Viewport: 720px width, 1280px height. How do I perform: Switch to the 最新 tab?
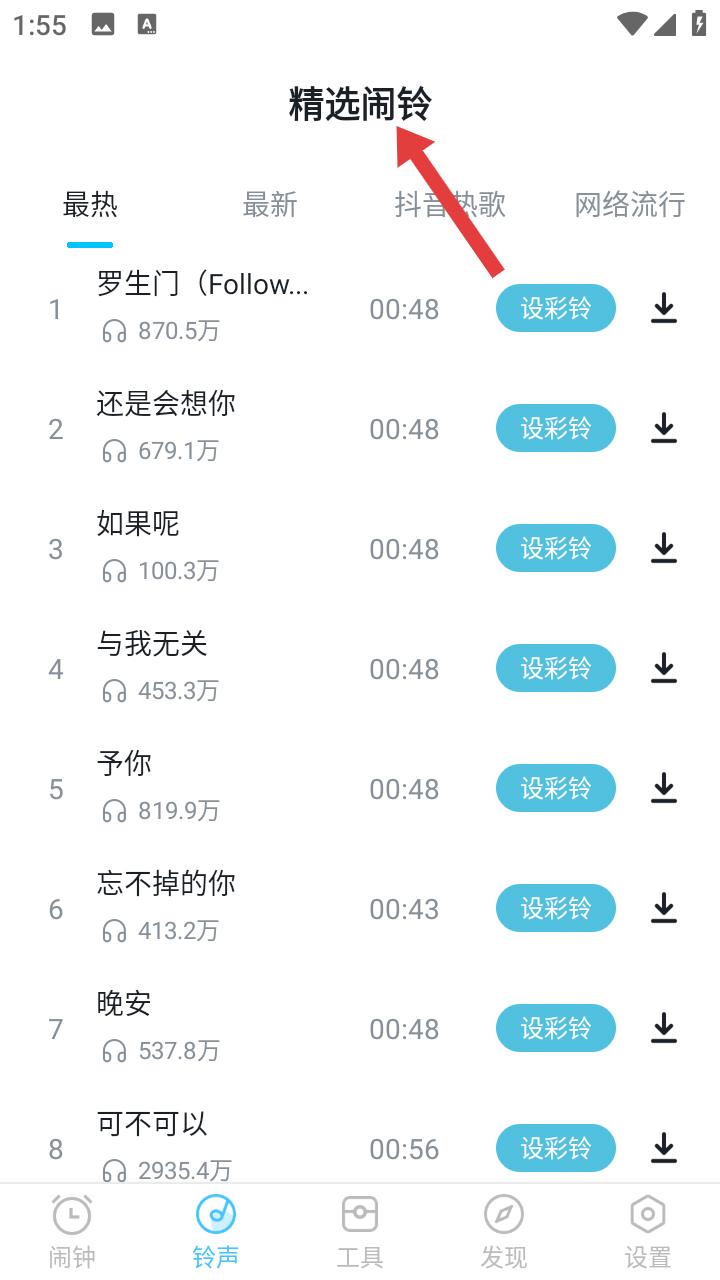coord(270,205)
